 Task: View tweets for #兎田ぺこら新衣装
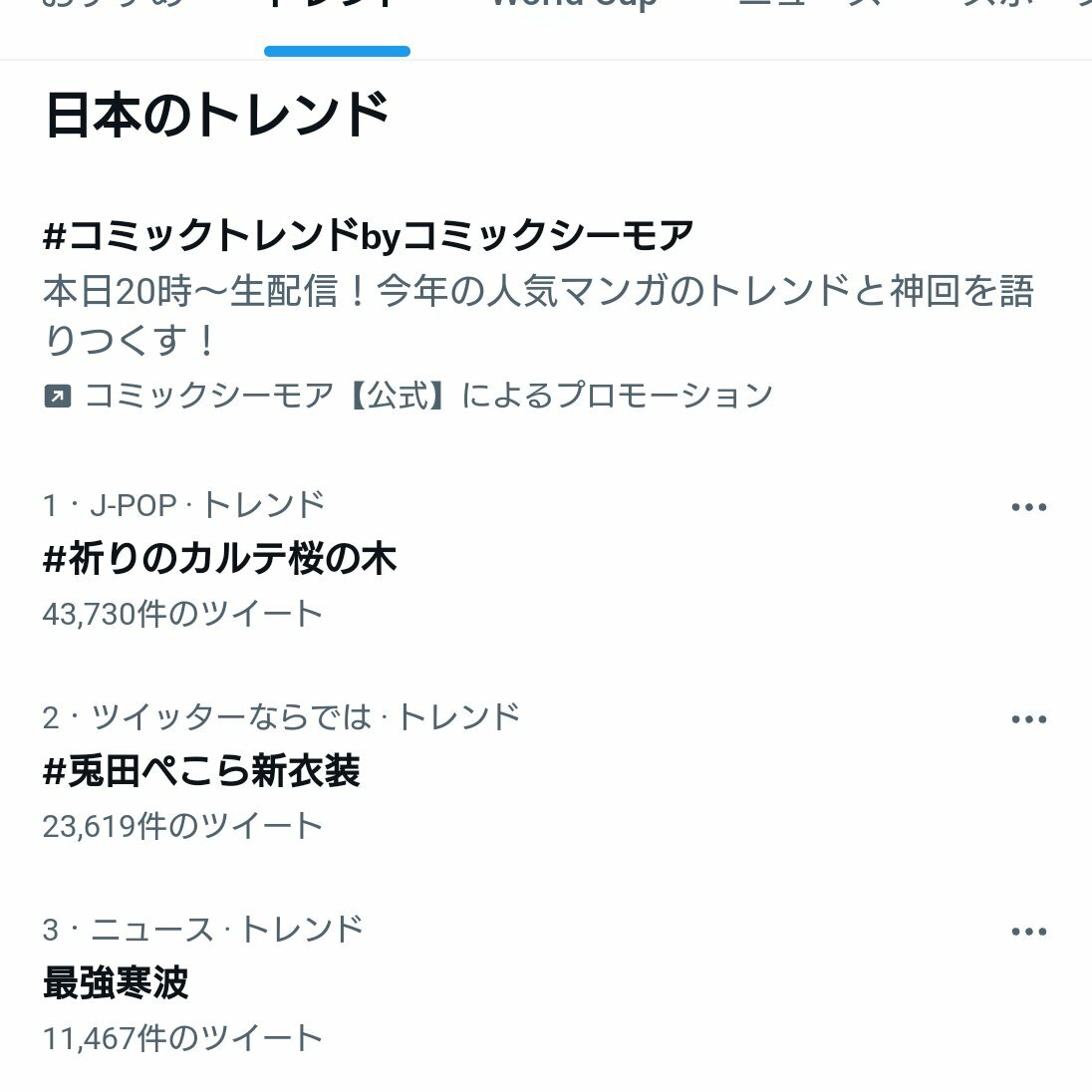click(201, 771)
